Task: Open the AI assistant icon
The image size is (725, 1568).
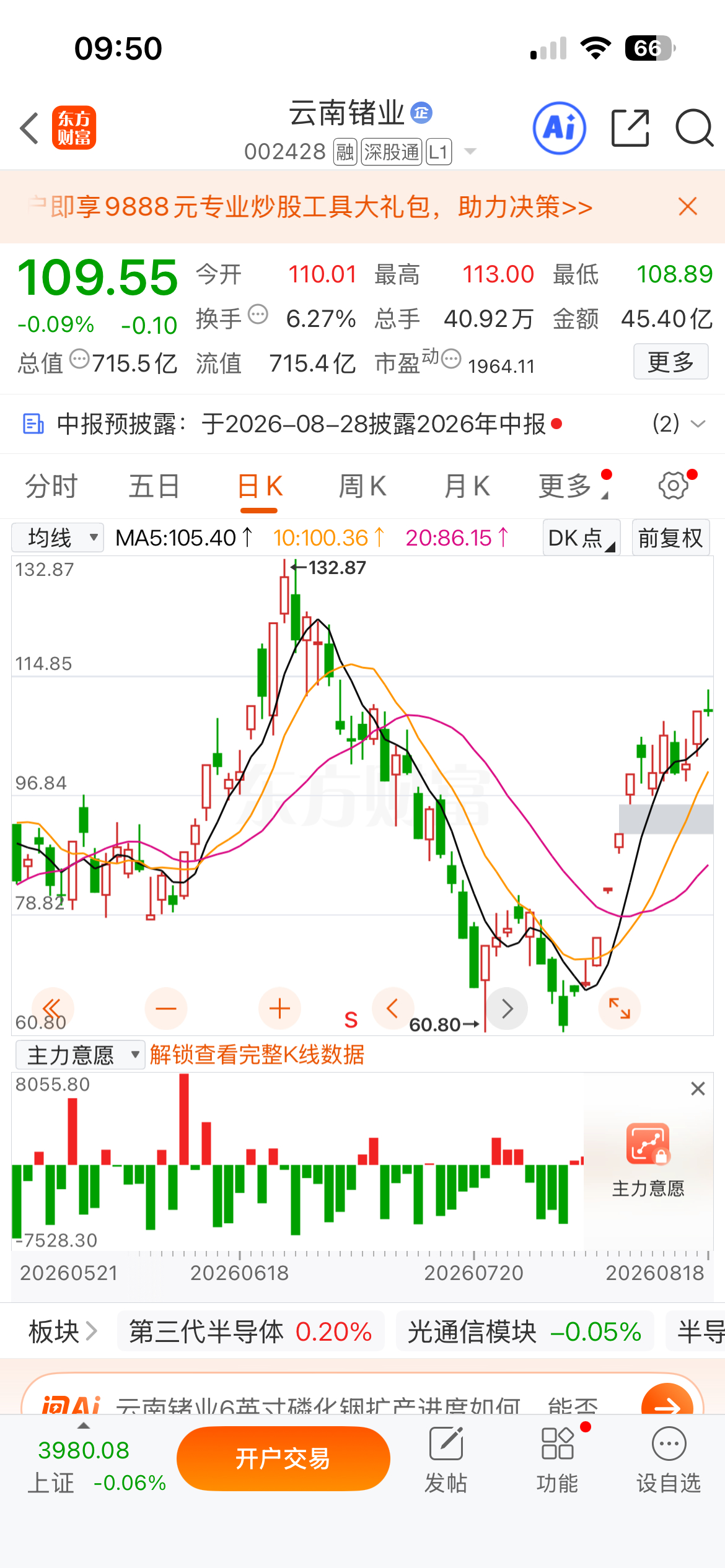Action: coord(560,128)
